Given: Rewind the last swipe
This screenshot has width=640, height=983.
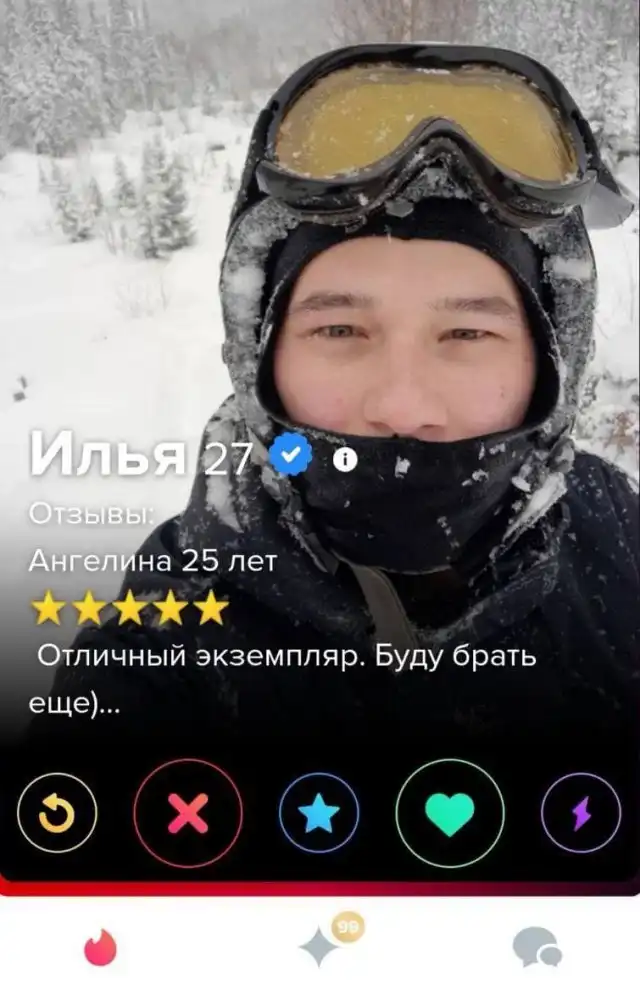Looking at the screenshot, I should tap(57, 814).
